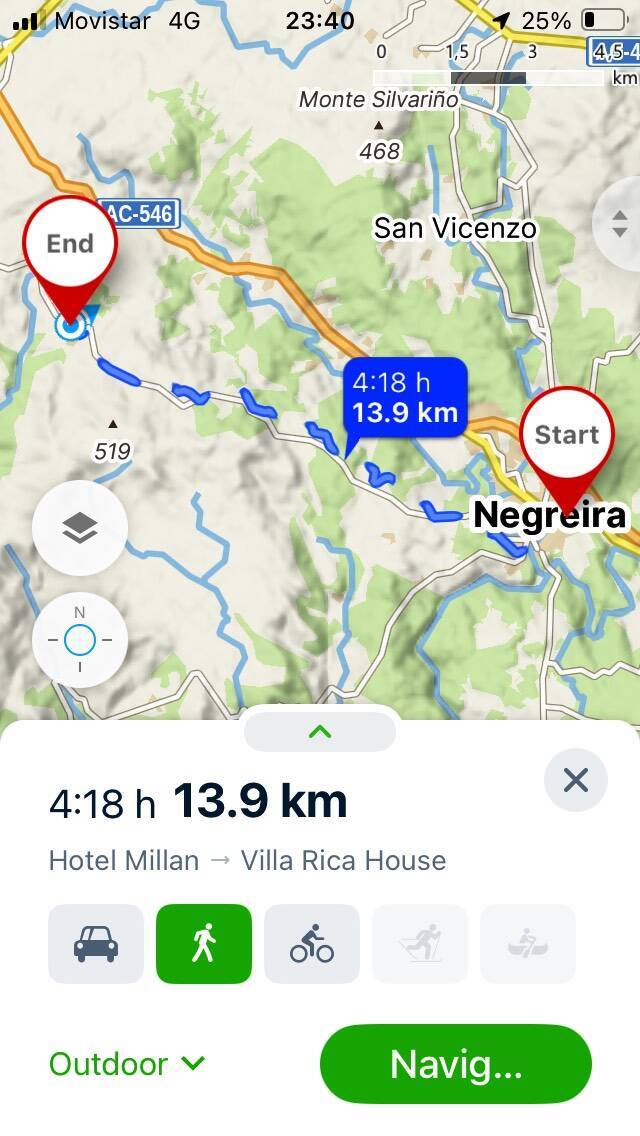Open the Outdoor routing type dropdown
The image size is (640, 1136).
click(127, 1063)
